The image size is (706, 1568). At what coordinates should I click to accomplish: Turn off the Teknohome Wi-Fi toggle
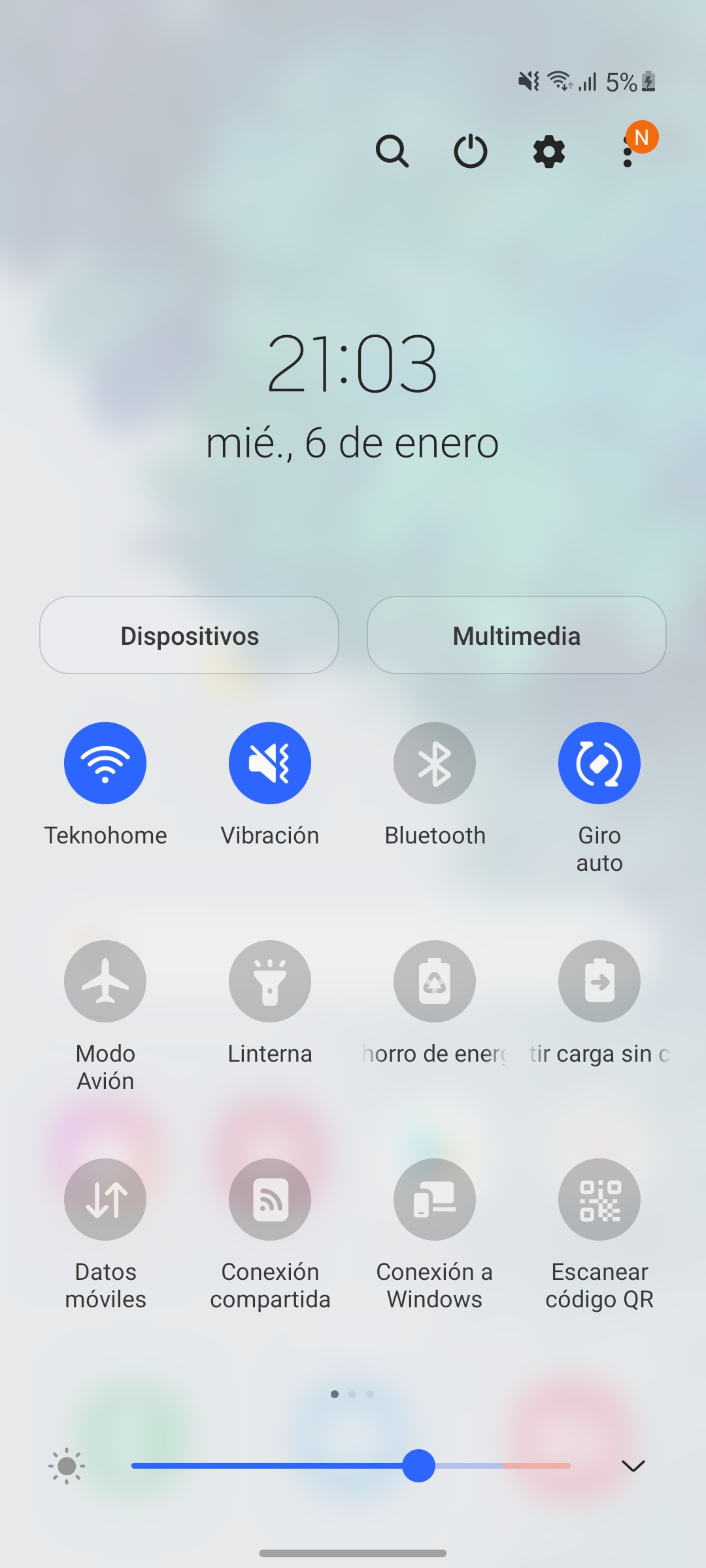point(105,763)
